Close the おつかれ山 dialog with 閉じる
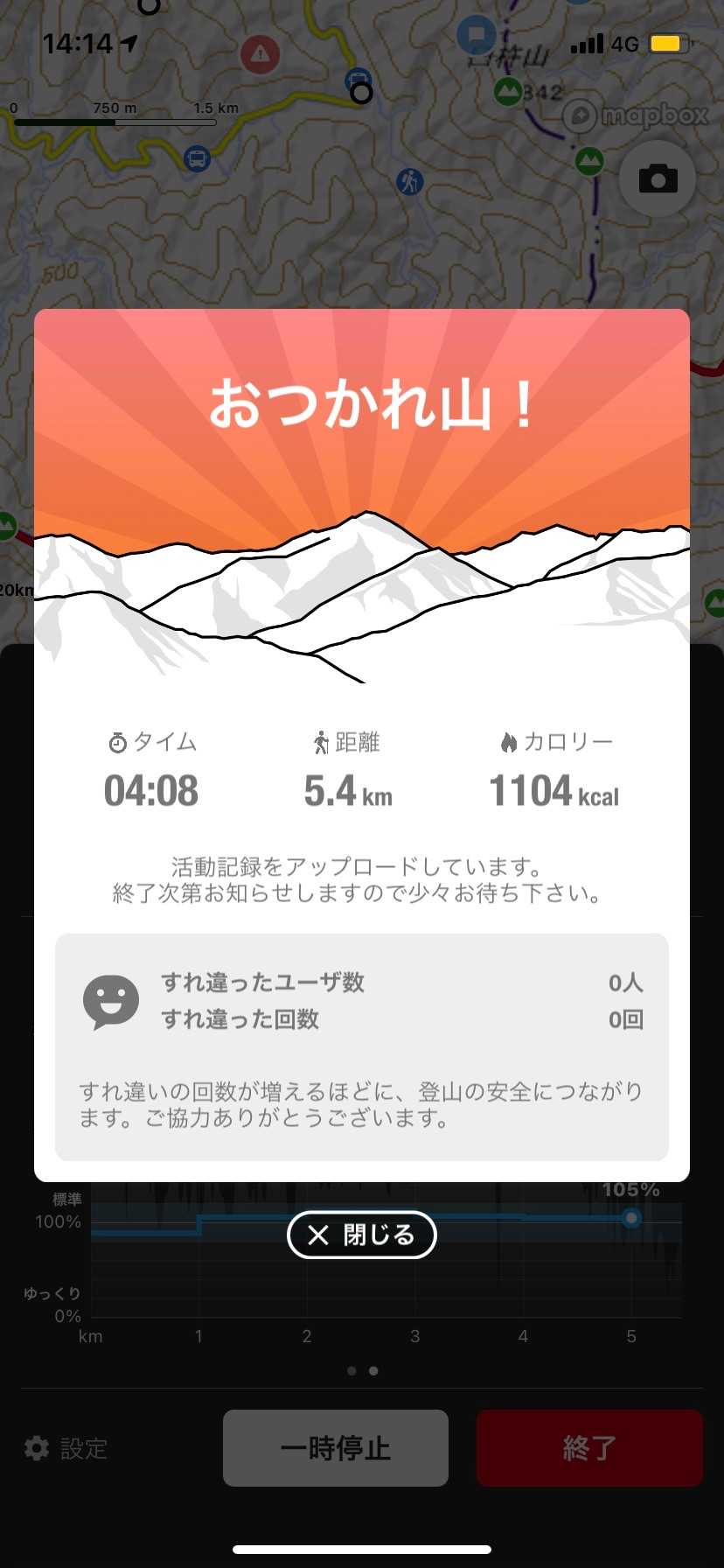 pos(361,1235)
